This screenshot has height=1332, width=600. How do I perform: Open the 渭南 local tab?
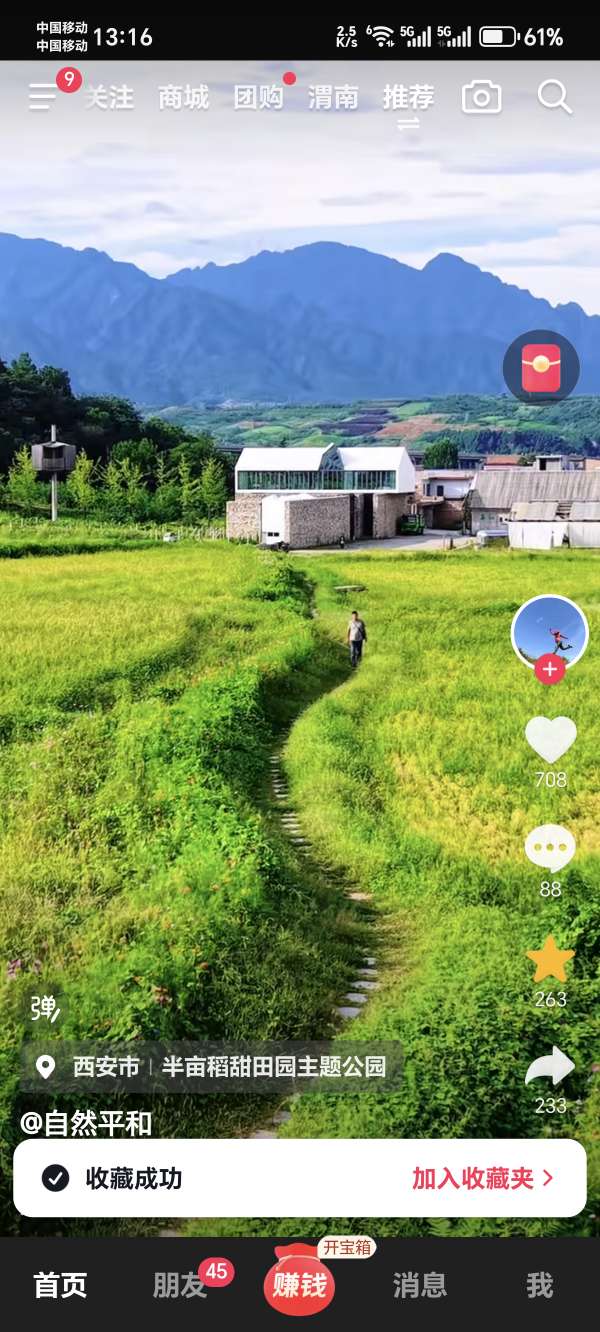click(x=333, y=97)
